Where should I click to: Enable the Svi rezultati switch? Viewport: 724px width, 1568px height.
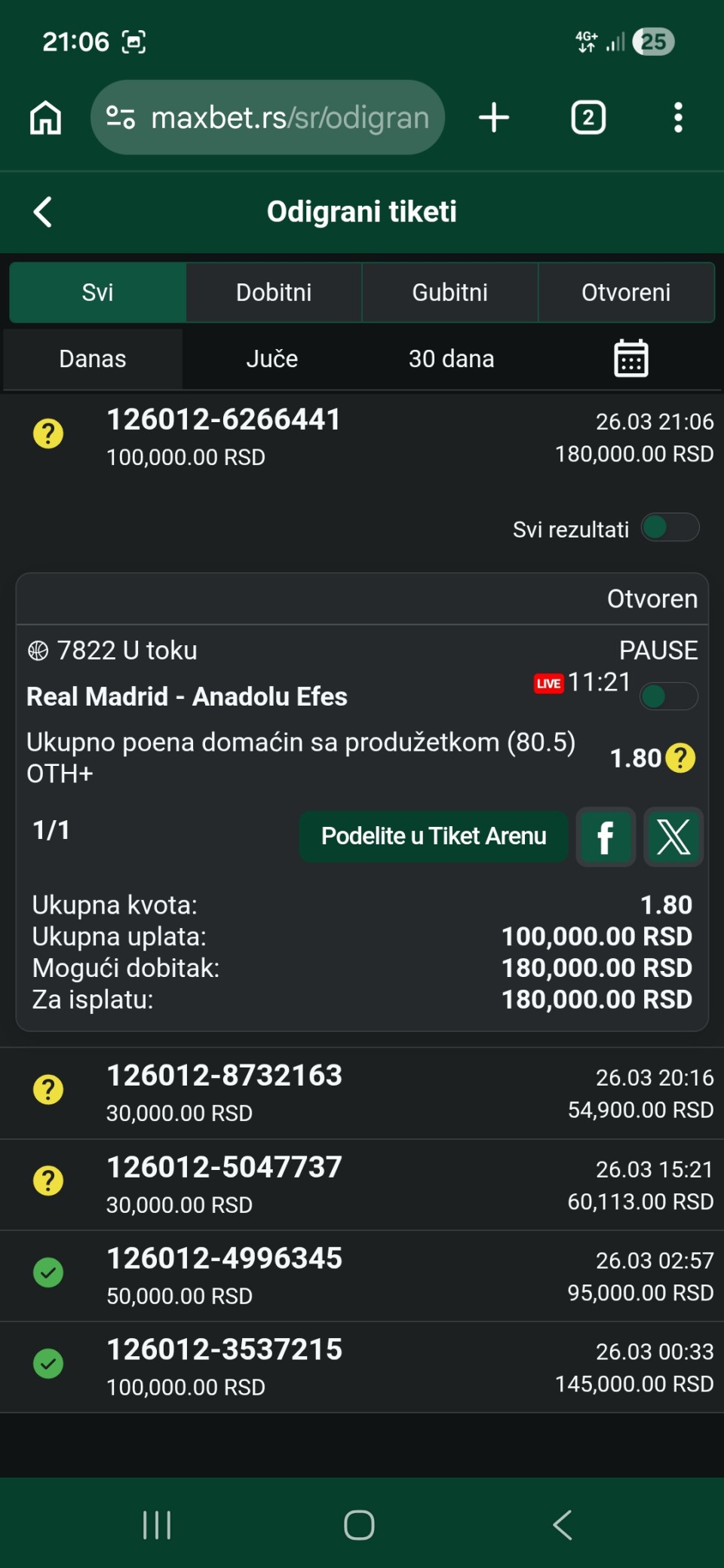[x=670, y=528]
